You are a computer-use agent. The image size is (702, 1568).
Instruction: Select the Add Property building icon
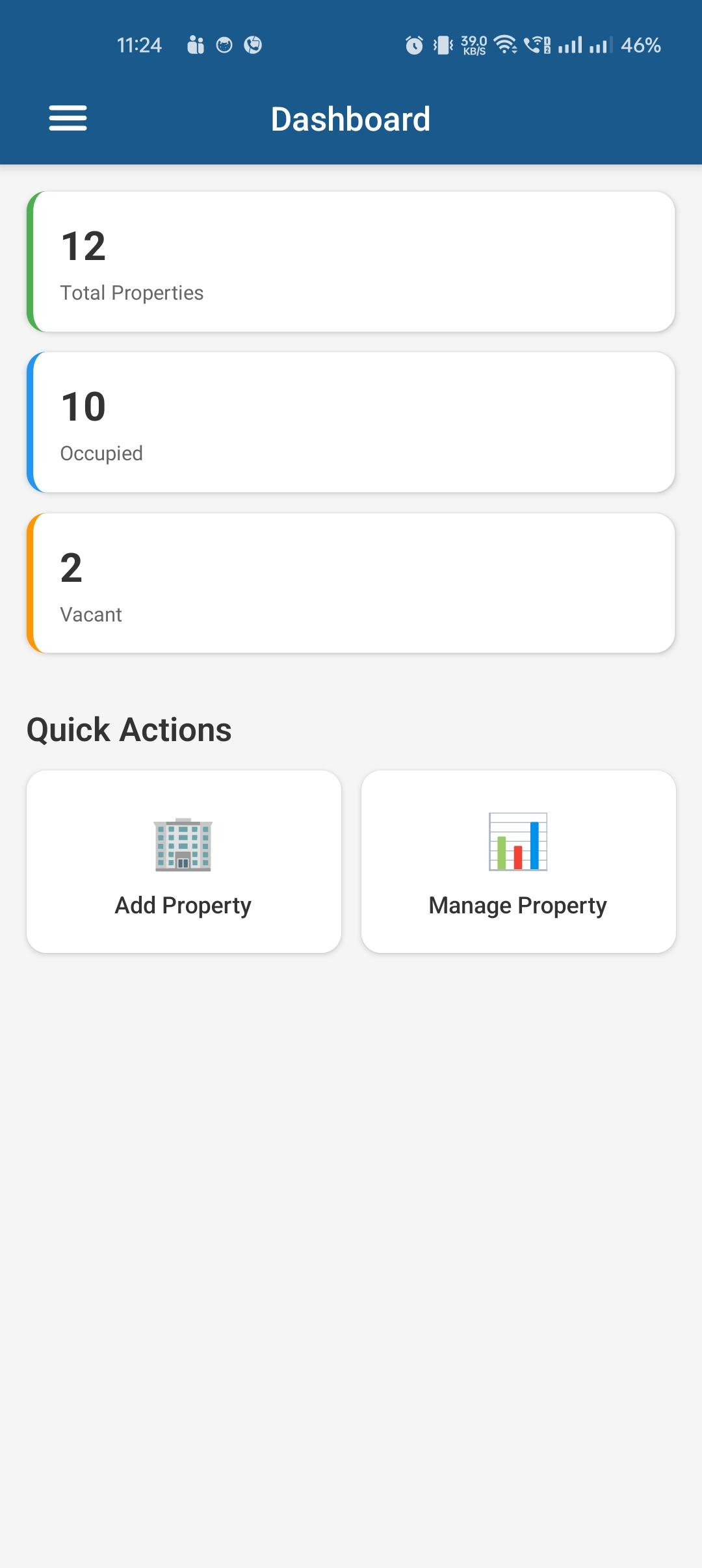point(183,845)
